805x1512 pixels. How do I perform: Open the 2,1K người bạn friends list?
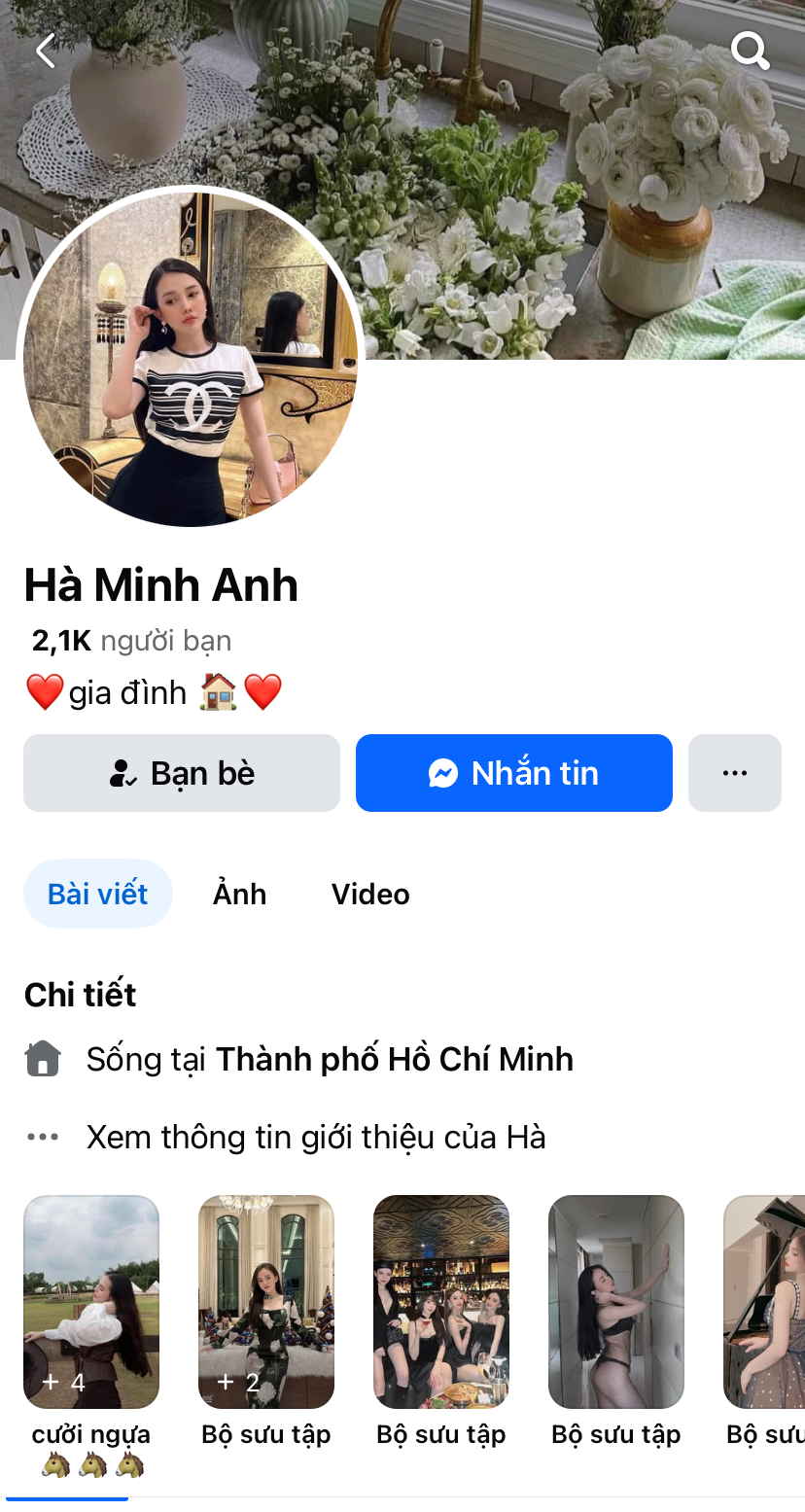coord(131,641)
